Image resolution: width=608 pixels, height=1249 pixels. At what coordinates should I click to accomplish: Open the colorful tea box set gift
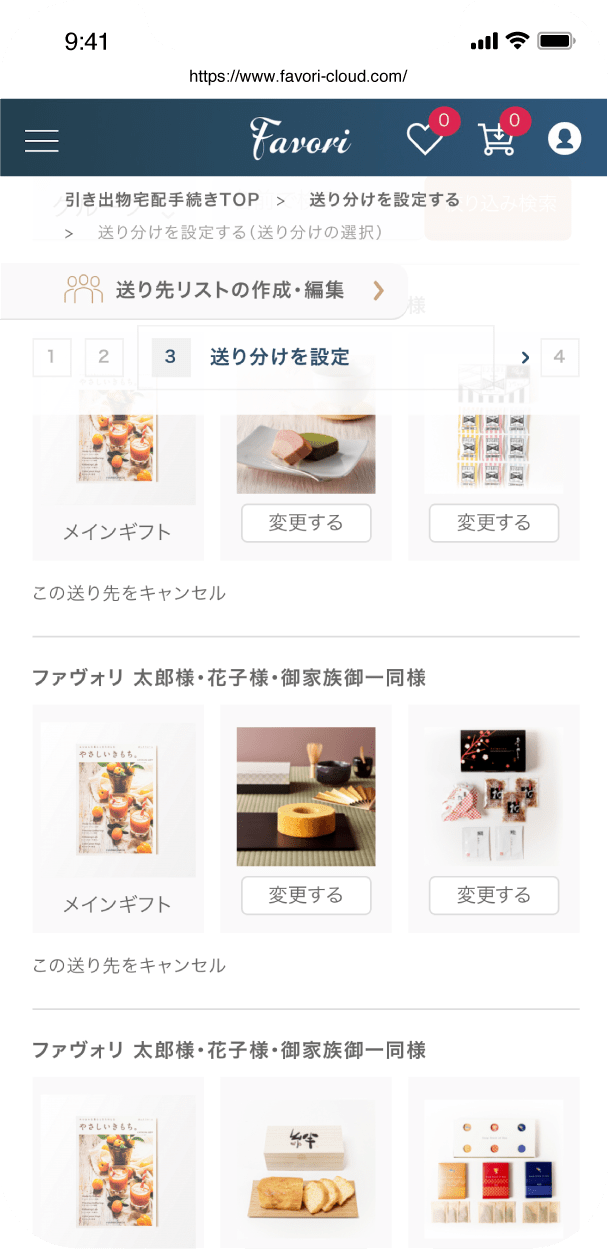(493, 1160)
